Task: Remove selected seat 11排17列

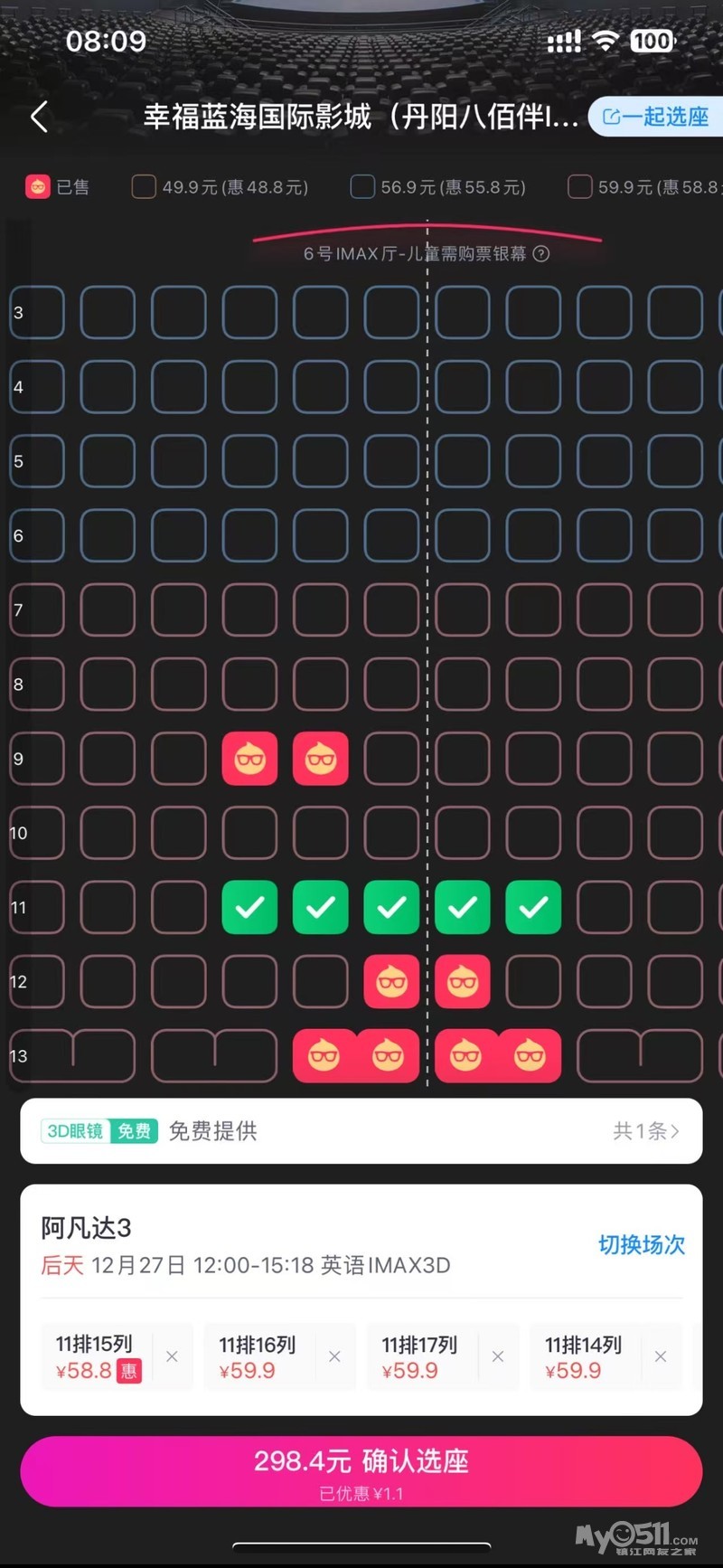Action: pyautogui.click(x=497, y=1356)
